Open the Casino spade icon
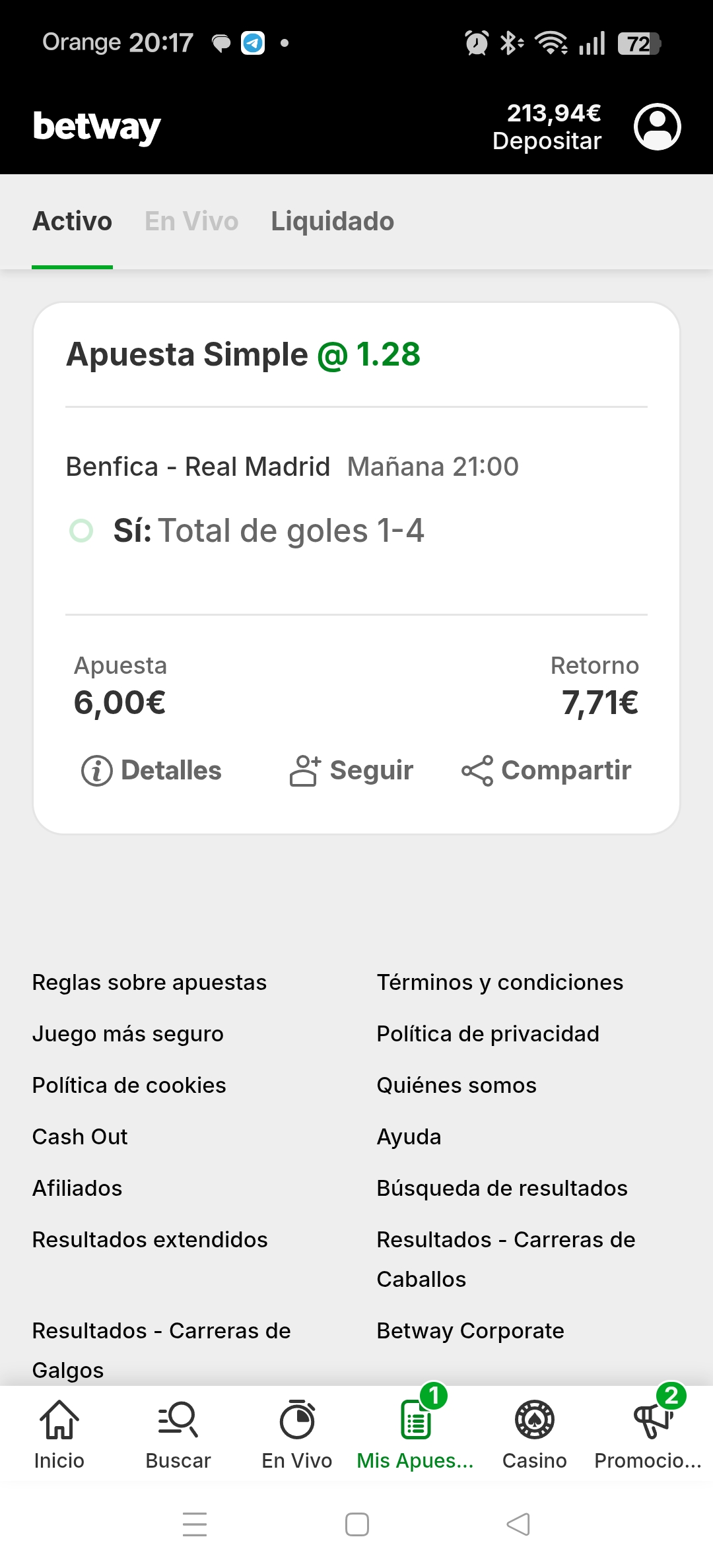713x1568 pixels. coord(533,1420)
